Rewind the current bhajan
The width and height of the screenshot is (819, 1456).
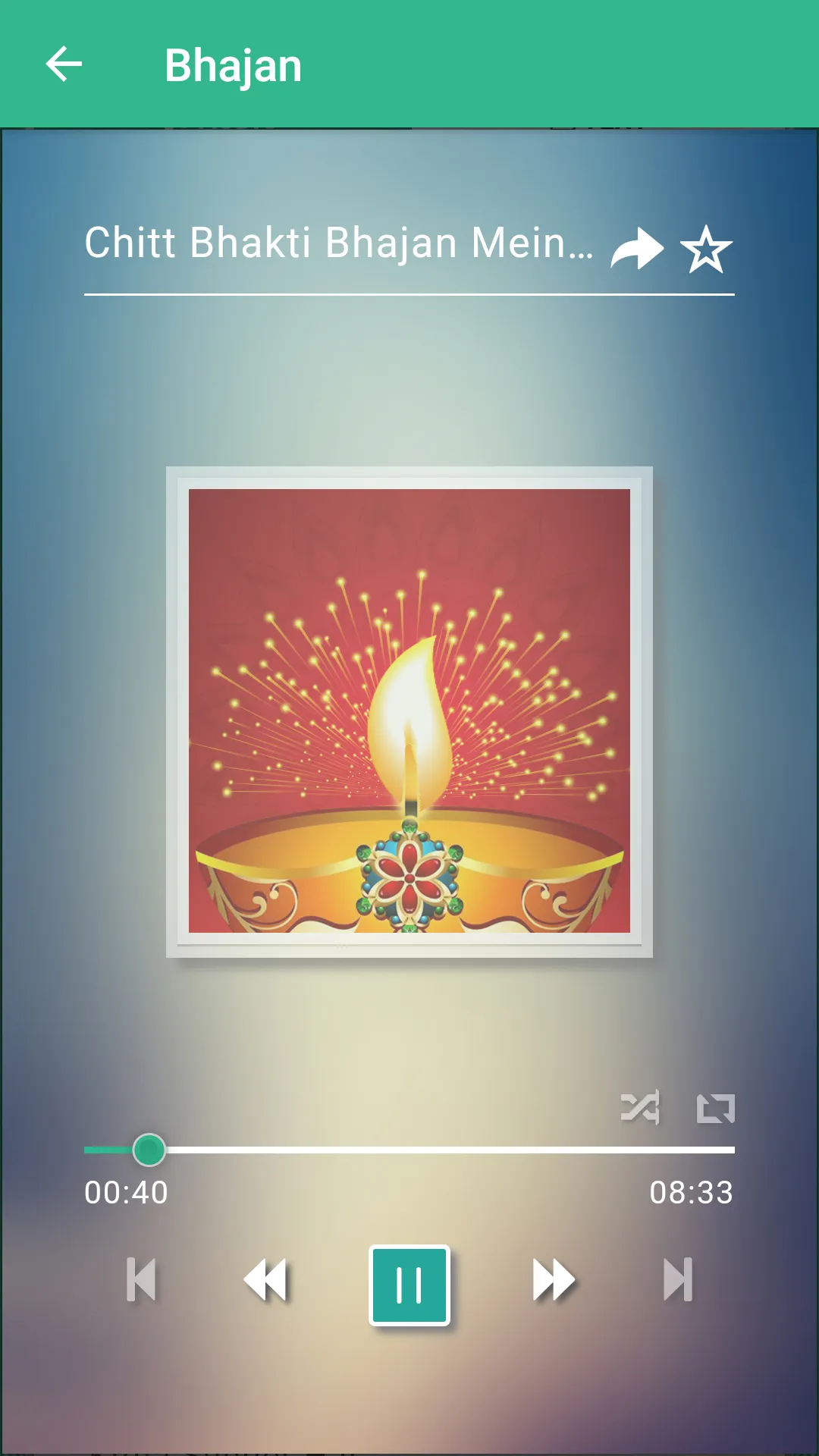pyautogui.click(x=266, y=1279)
